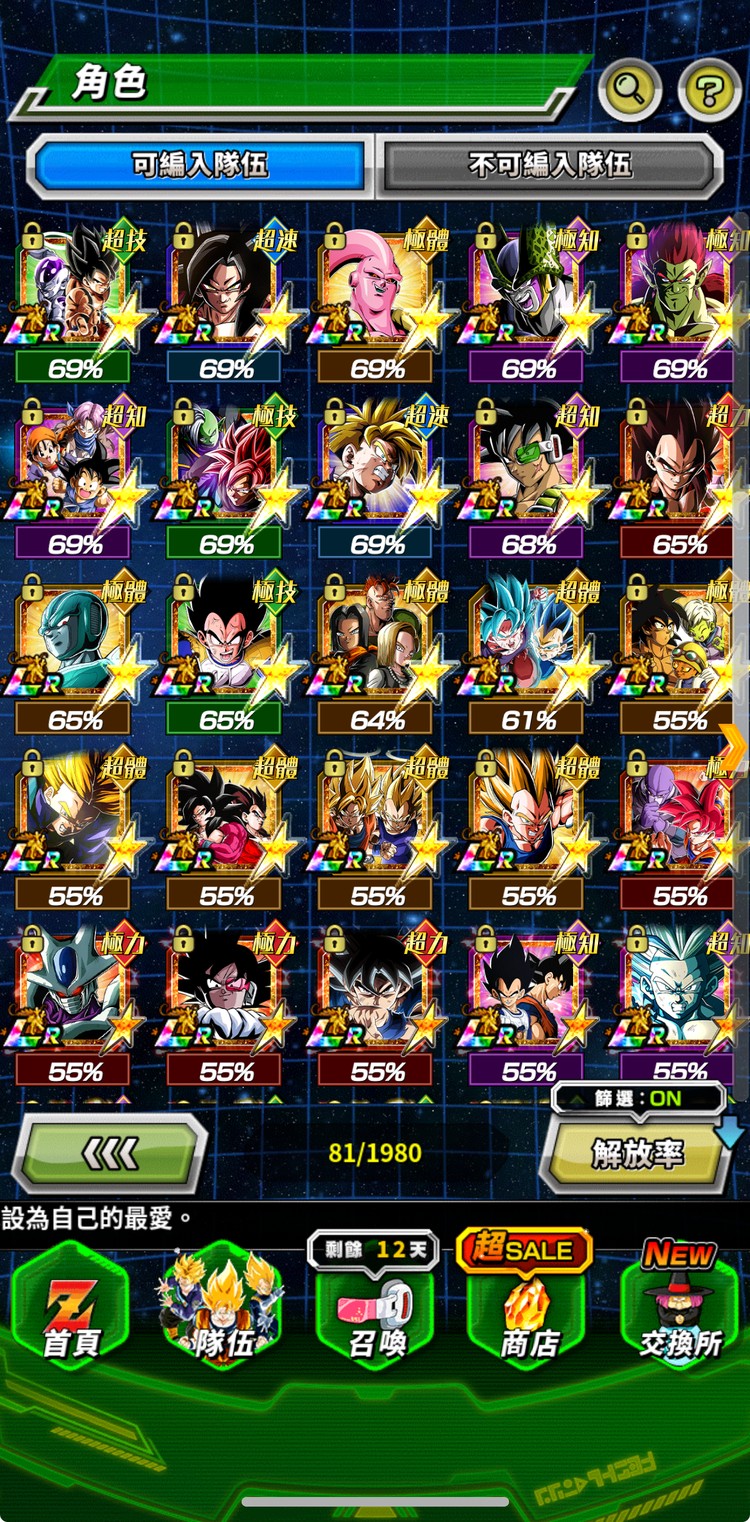The width and height of the screenshot is (750, 1522).
Task: Open the question mark help icon
Action: click(709, 90)
